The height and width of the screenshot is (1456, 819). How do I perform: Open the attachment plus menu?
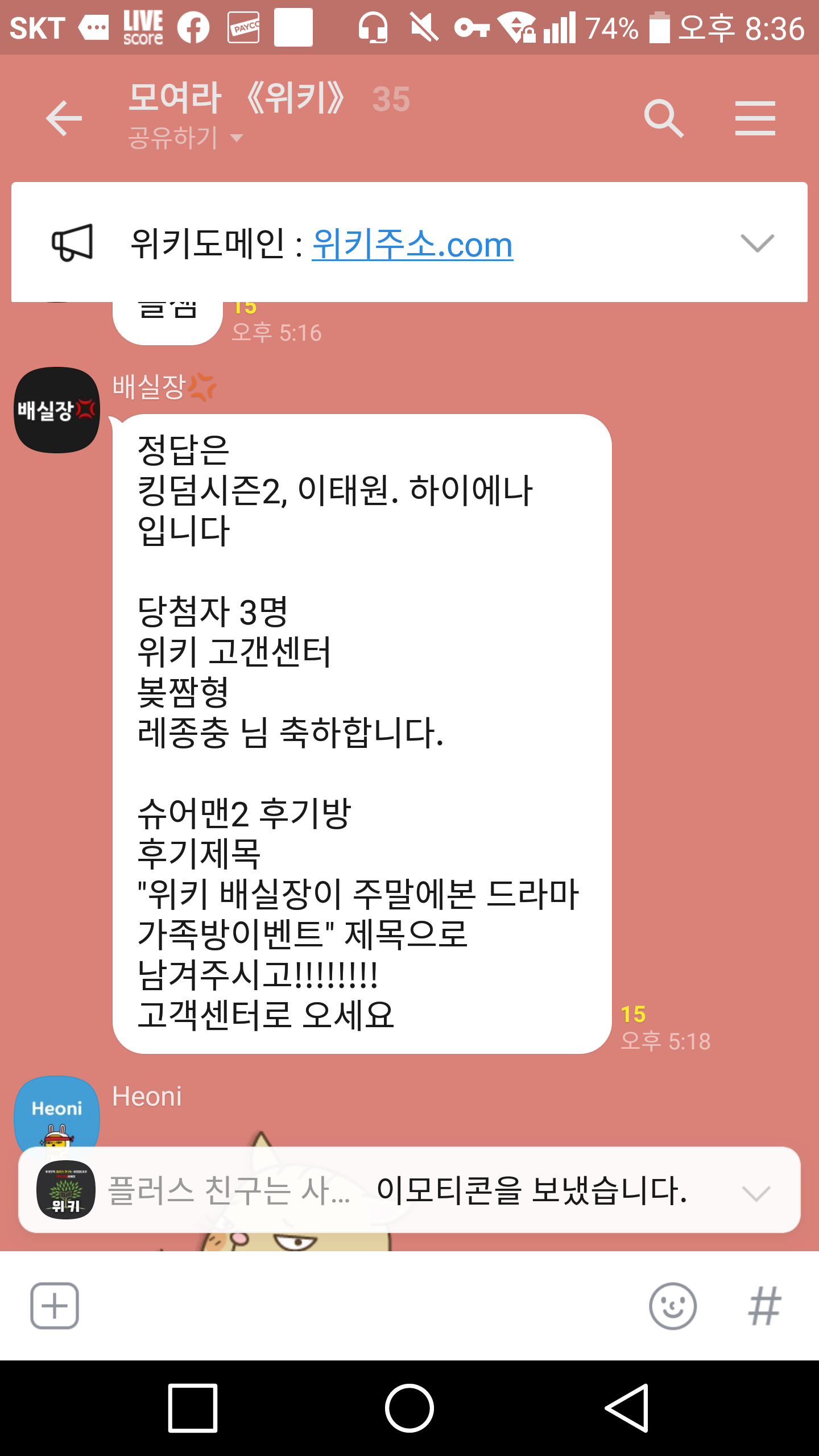point(55,1306)
